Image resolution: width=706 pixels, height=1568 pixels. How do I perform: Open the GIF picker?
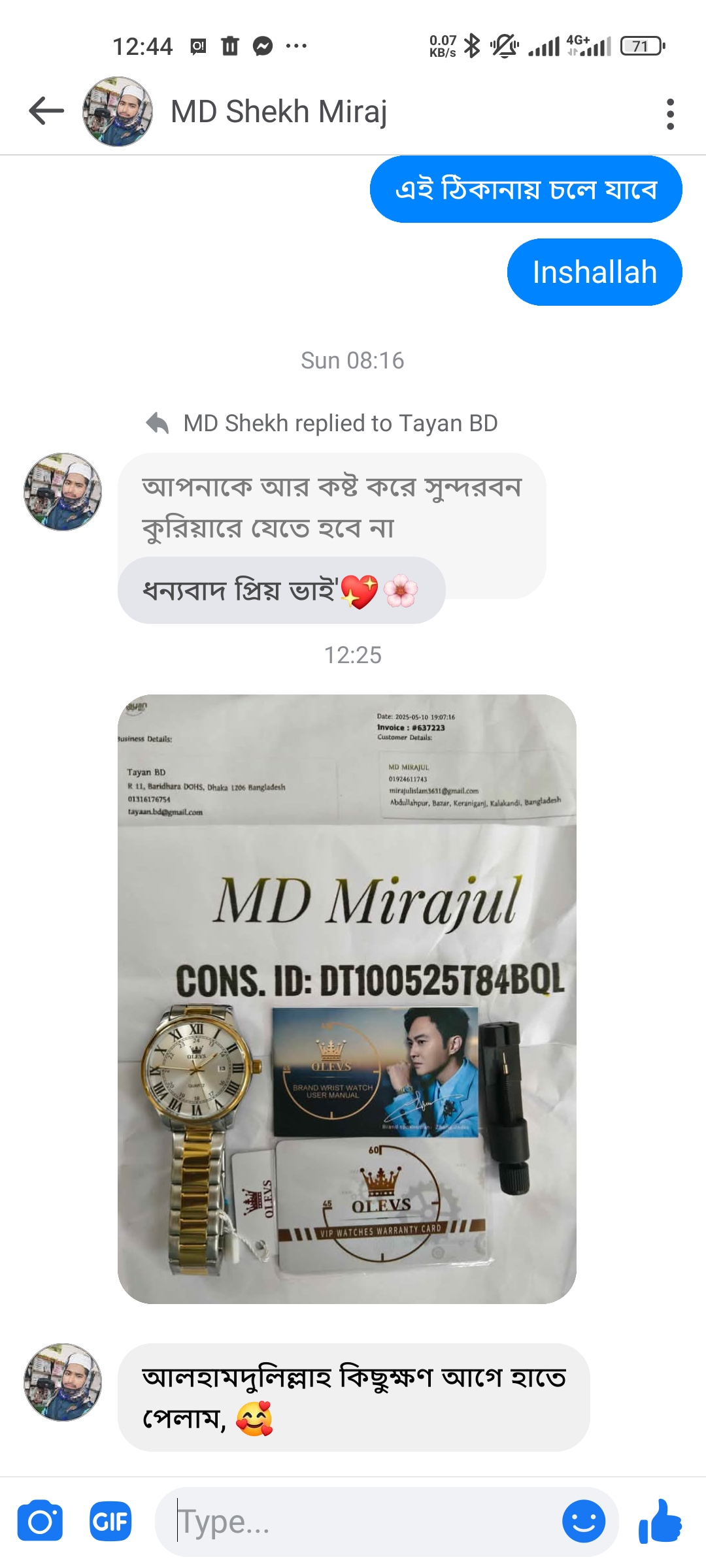click(x=110, y=1521)
